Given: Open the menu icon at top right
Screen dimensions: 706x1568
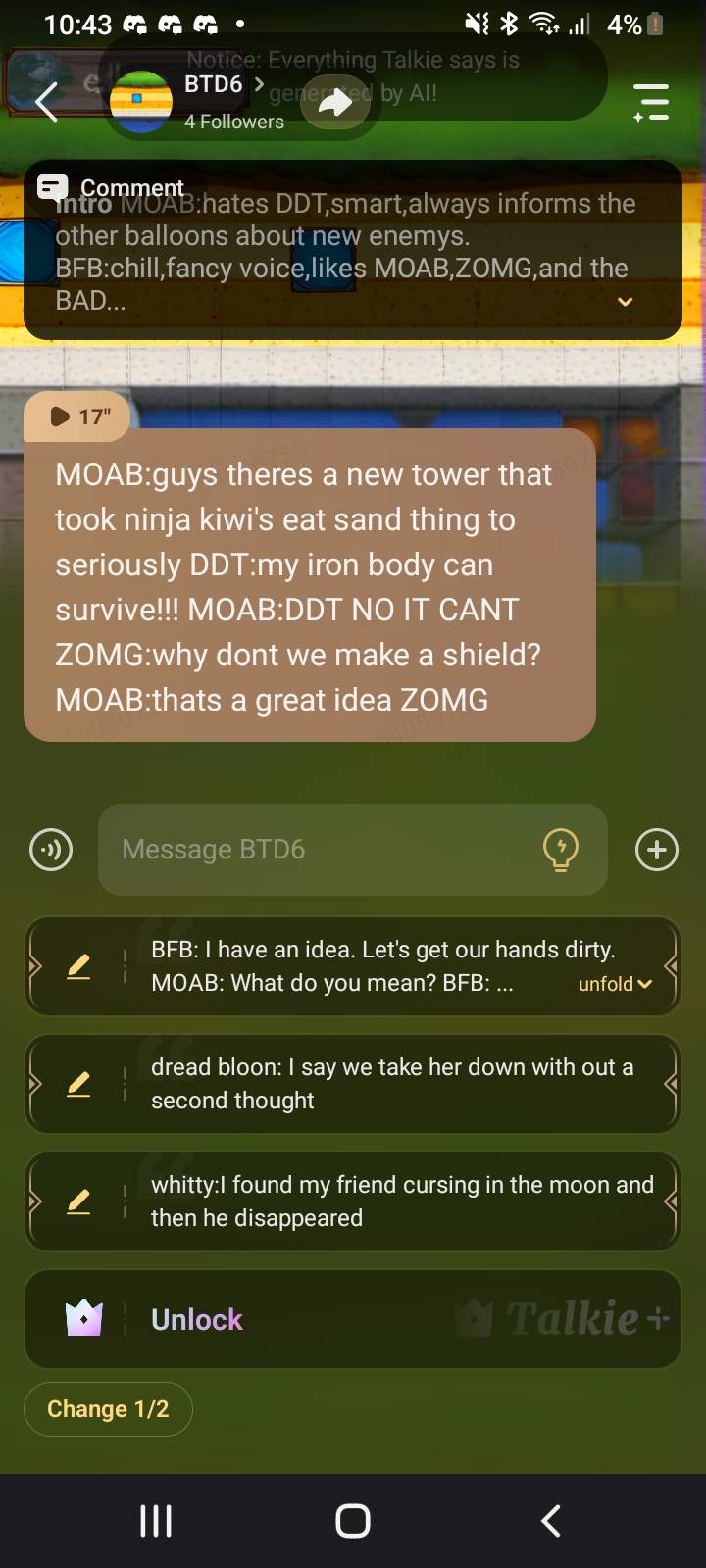Looking at the screenshot, I should point(651,102).
